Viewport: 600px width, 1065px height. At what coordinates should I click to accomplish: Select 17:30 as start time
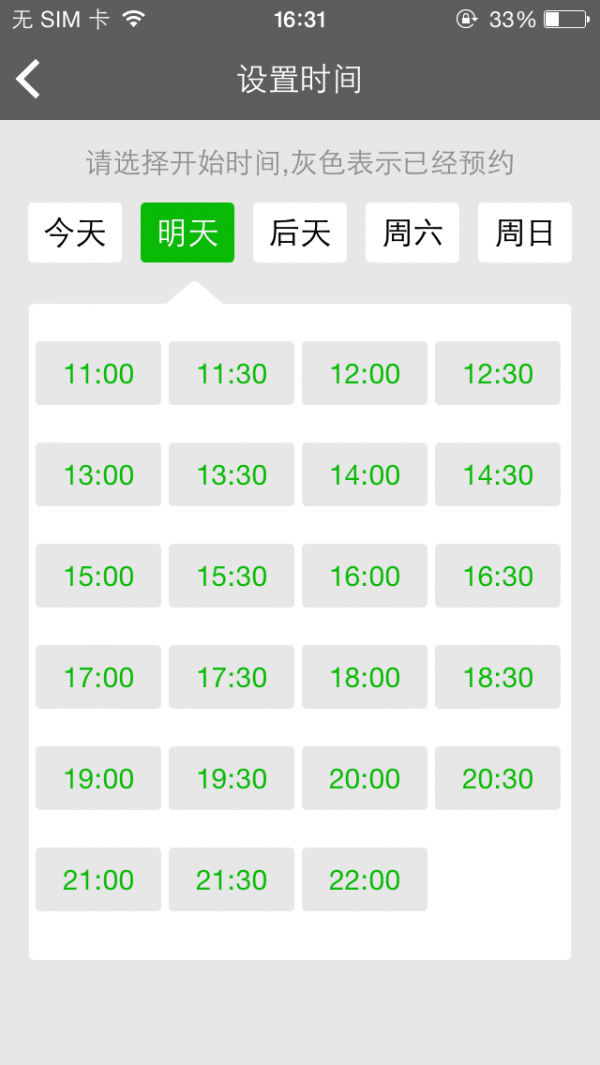[231, 677]
